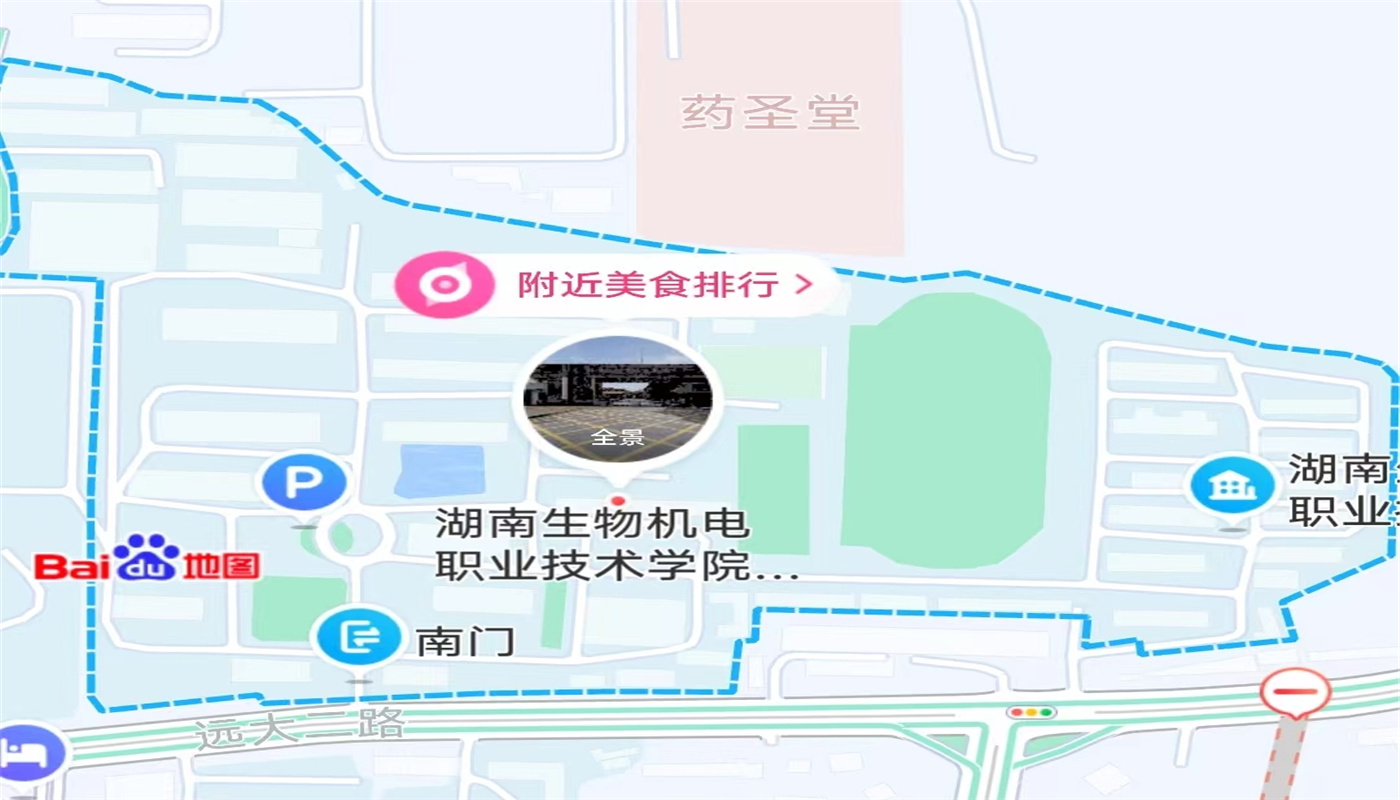Select the building marker for 湖南 职业
Viewport: 1400px width, 800px height.
(1230, 487)
